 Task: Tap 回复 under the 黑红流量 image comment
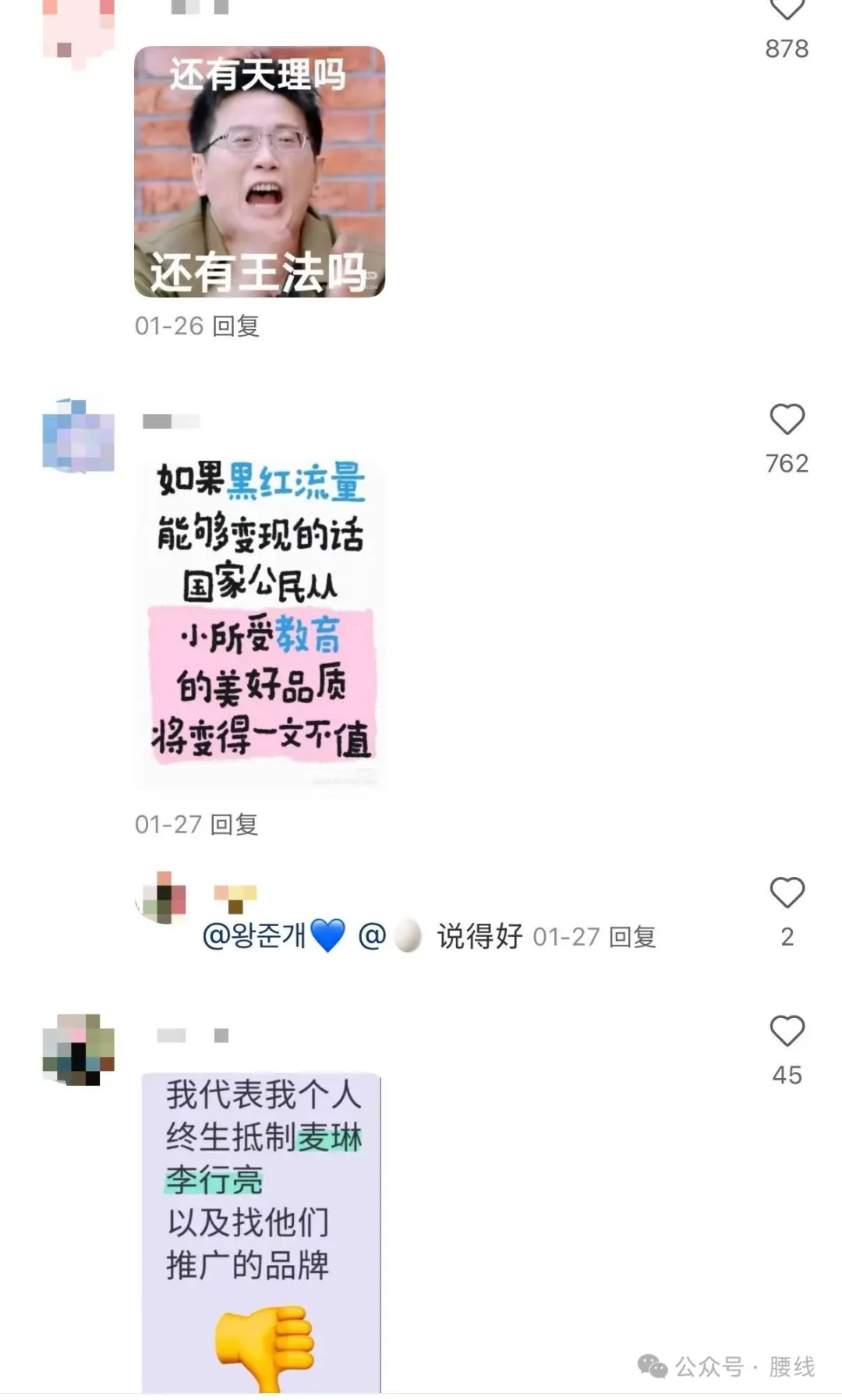pyautogui.click(x=235, y=824)
